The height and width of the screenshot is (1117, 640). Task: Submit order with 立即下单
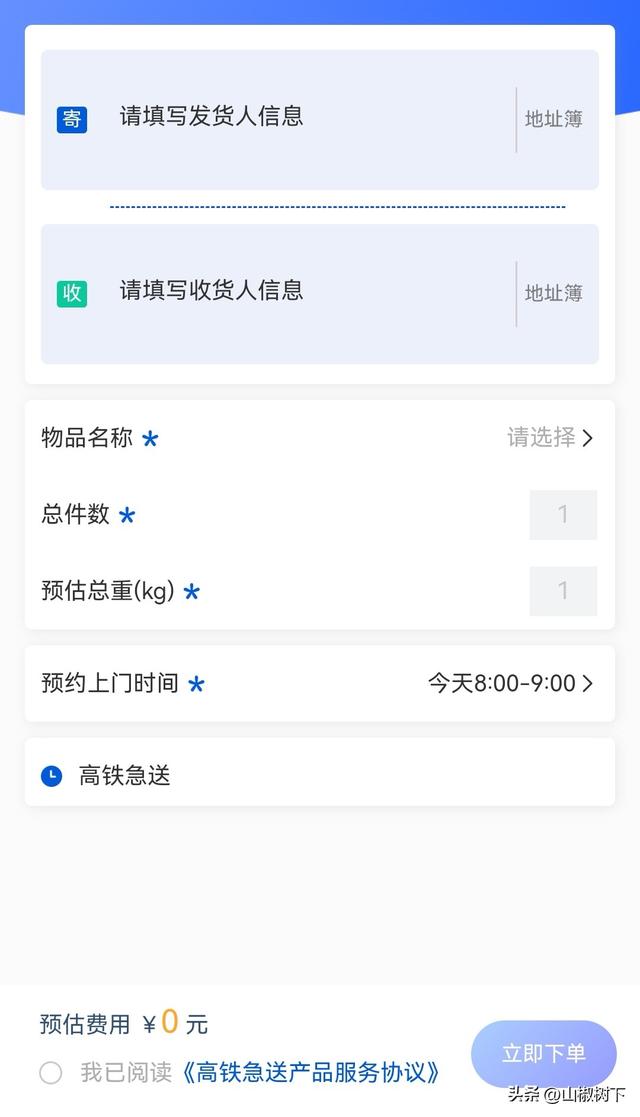(544, 1054)
